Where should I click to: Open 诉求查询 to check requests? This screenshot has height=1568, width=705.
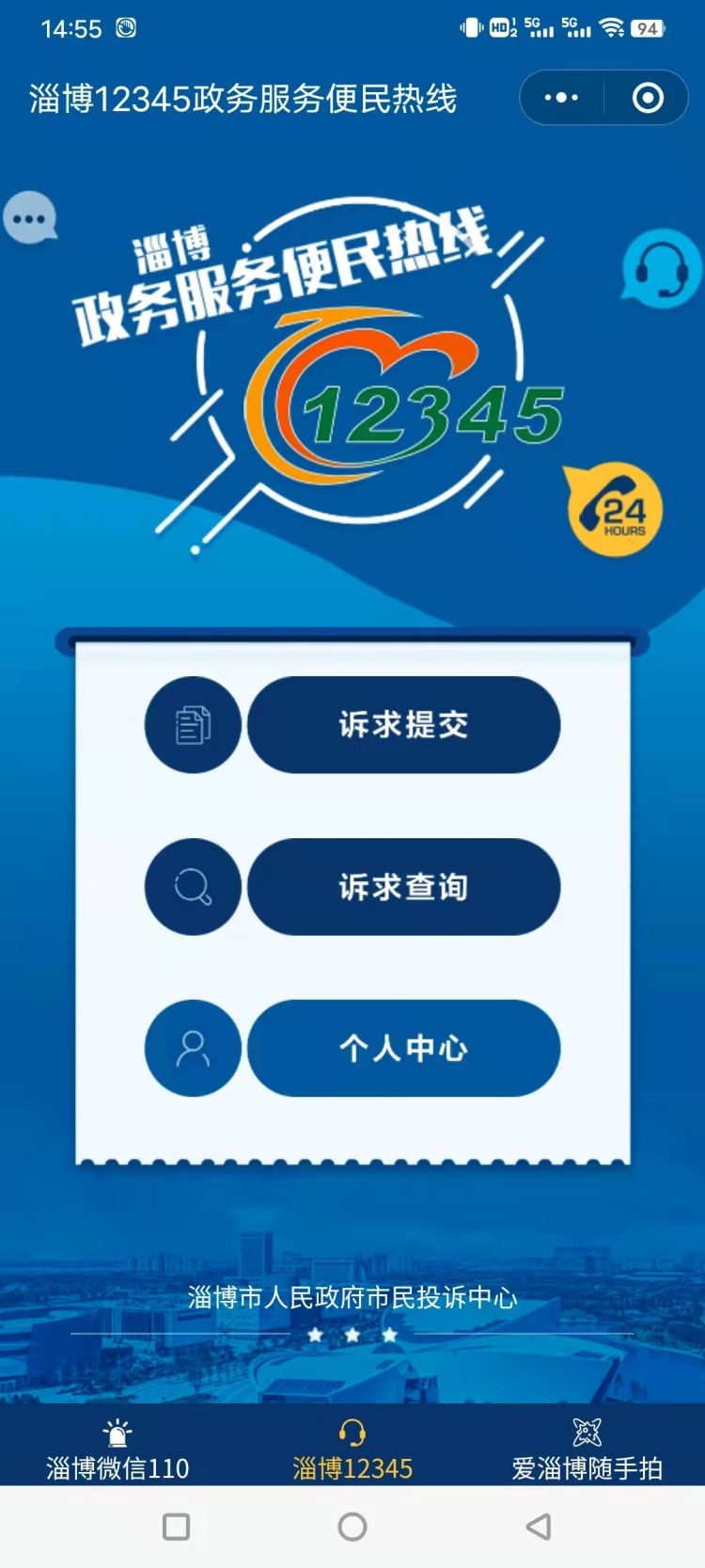point(403,887)
